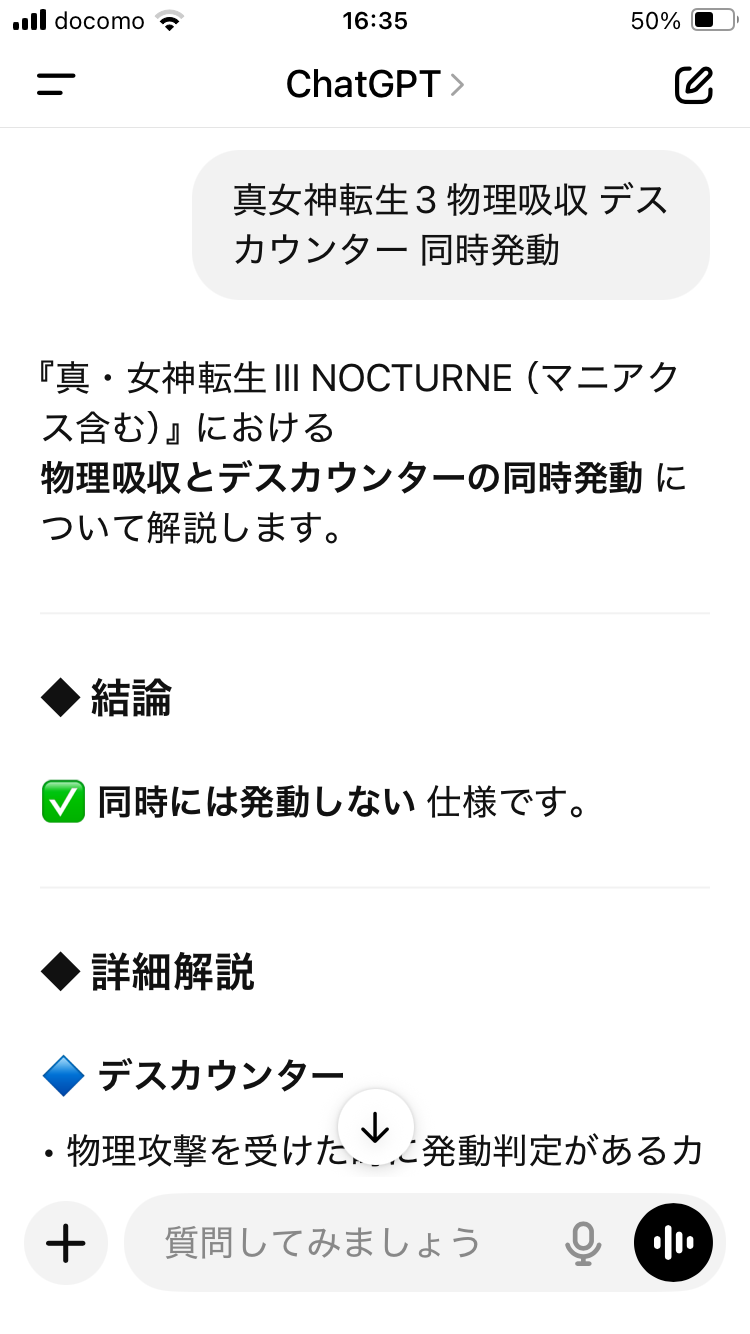Launch voice conversation mode
The image size is (750, 1334).
pos(673,1243)
